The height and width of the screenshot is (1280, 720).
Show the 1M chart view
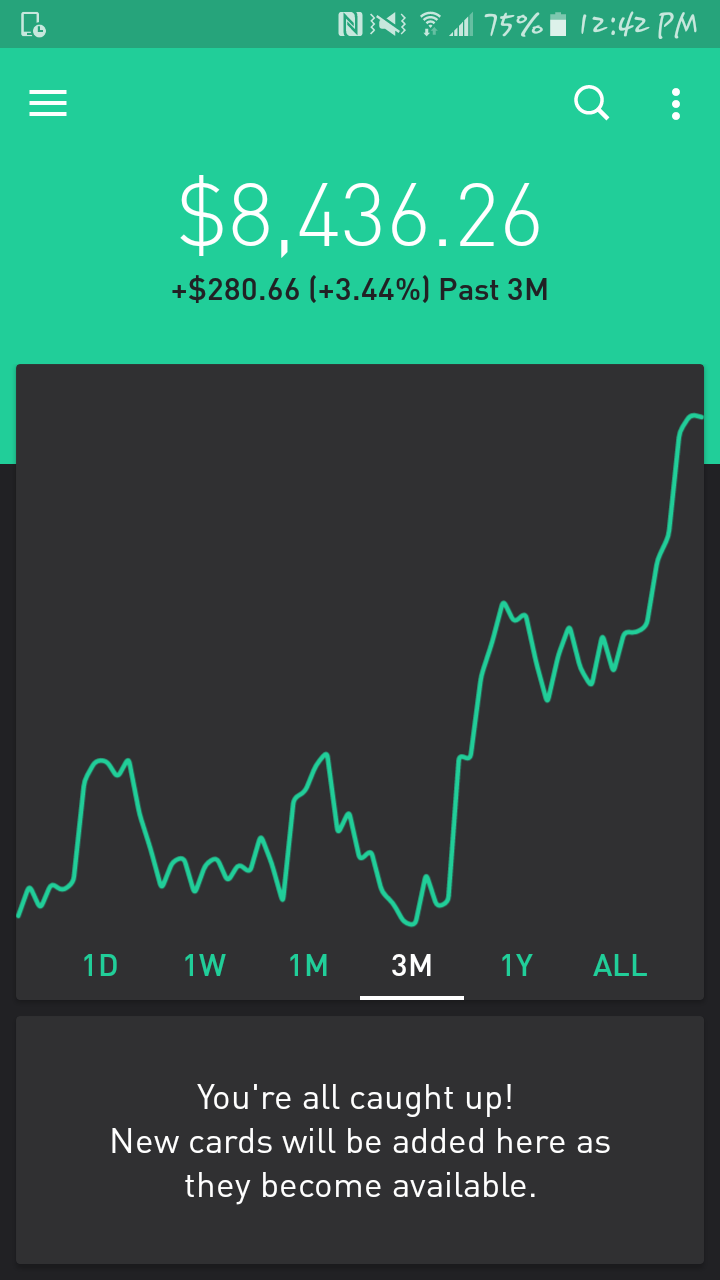point(308,965)
